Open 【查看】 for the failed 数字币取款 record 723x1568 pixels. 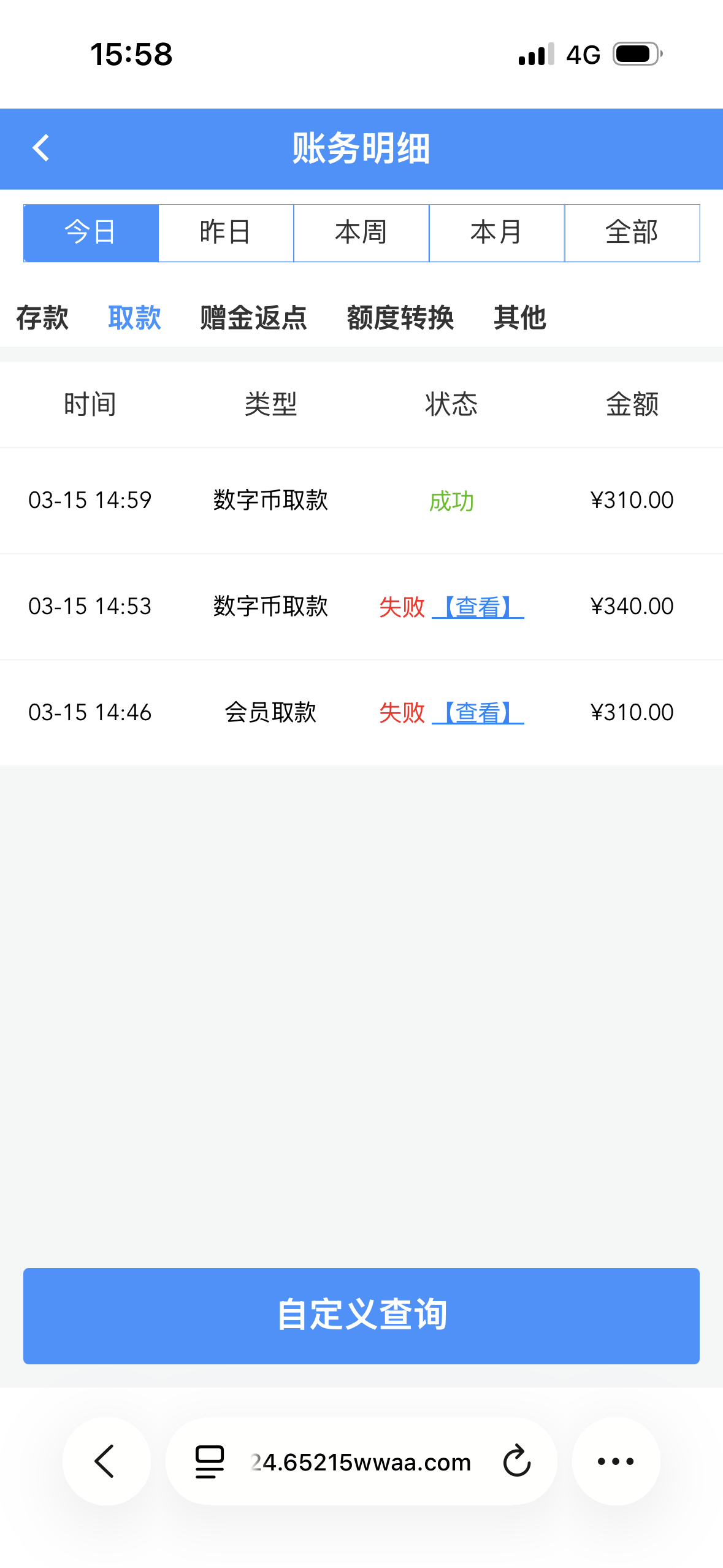pos(480,607)
